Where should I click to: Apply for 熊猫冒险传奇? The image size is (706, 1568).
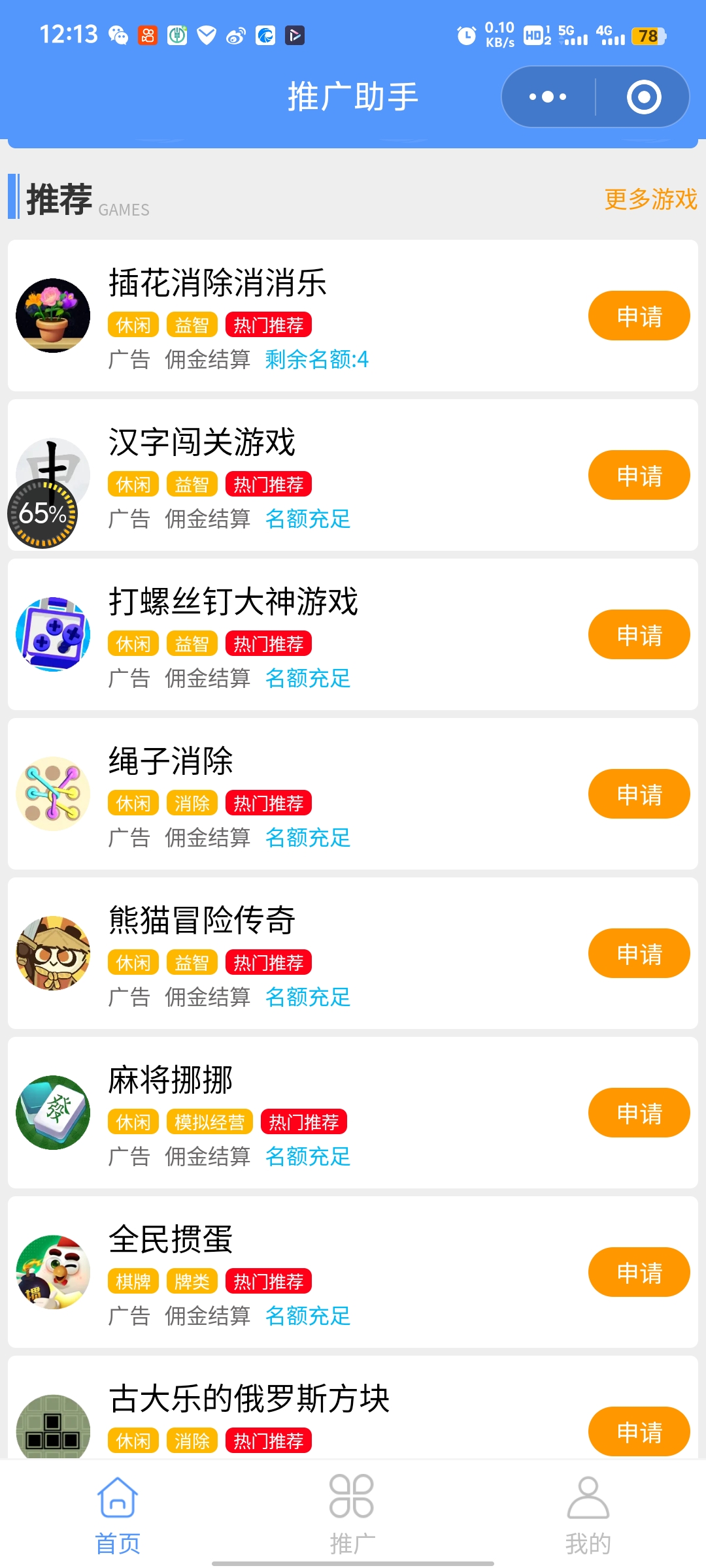point(639,954)
